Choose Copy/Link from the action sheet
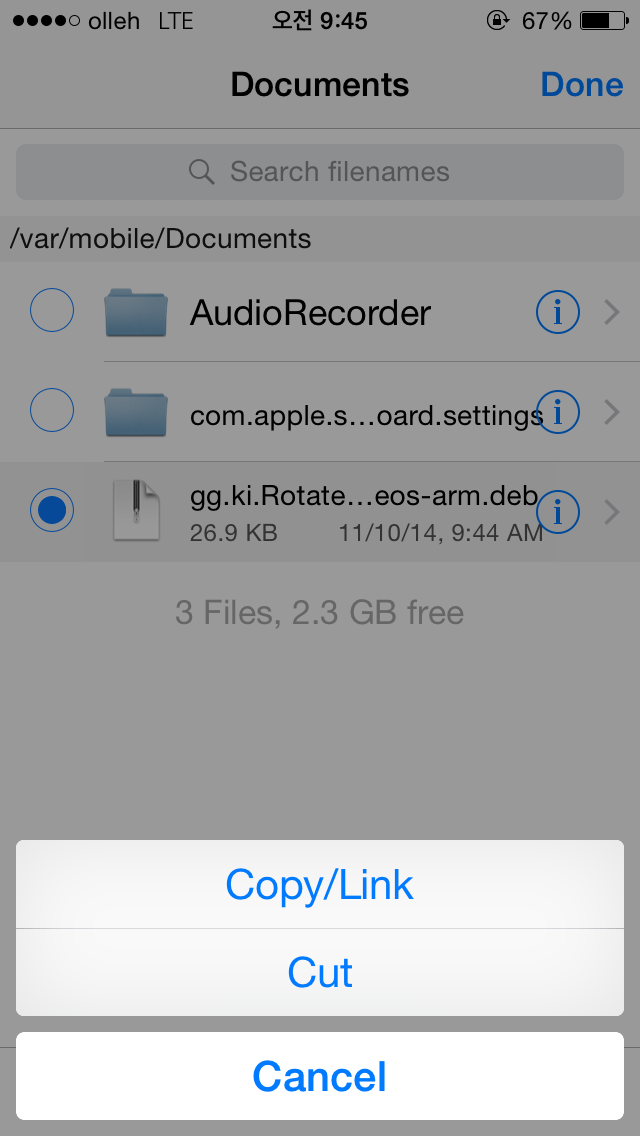640x1136 pixels. click(x=320, y=884)
